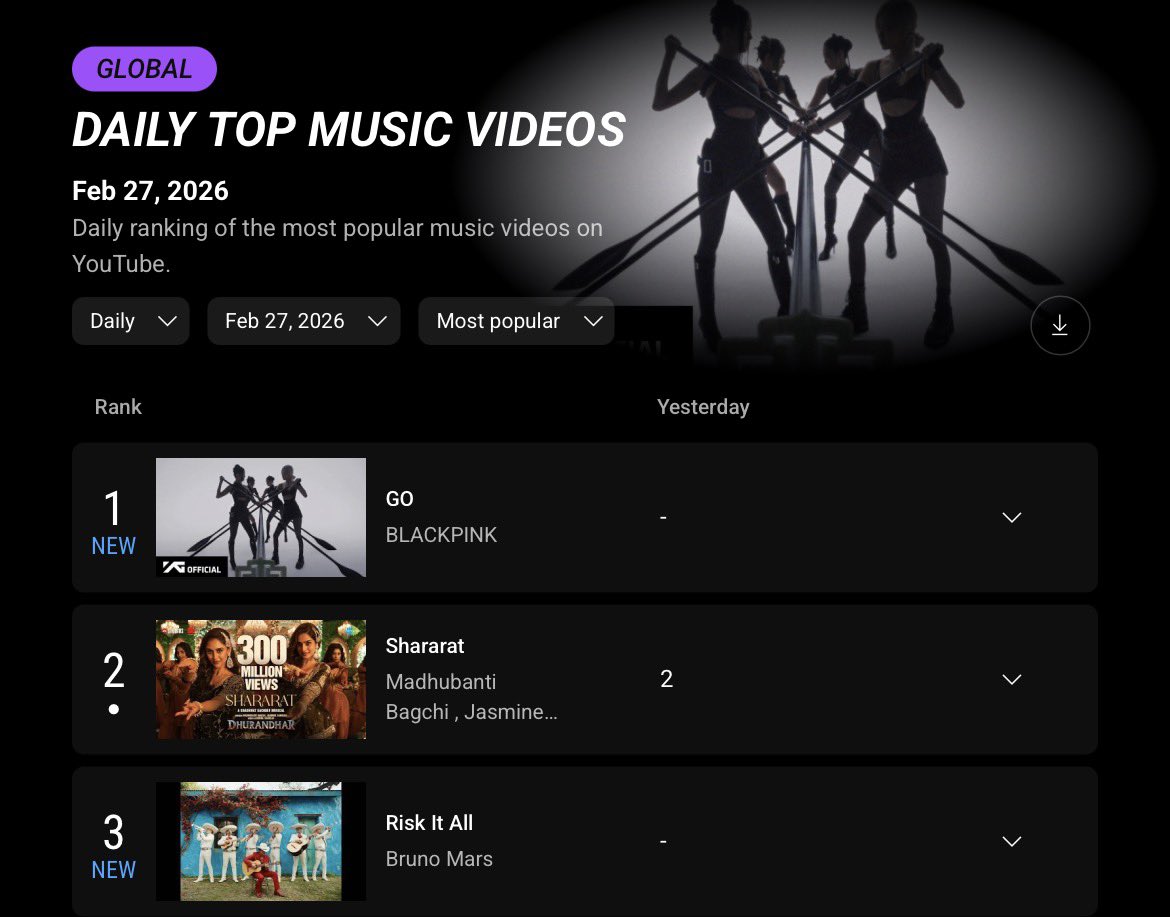Viewport: 1170px width, 917px height.
Task: Open the Feb 27, 2026 date dropdown
Action: [304, 321]
